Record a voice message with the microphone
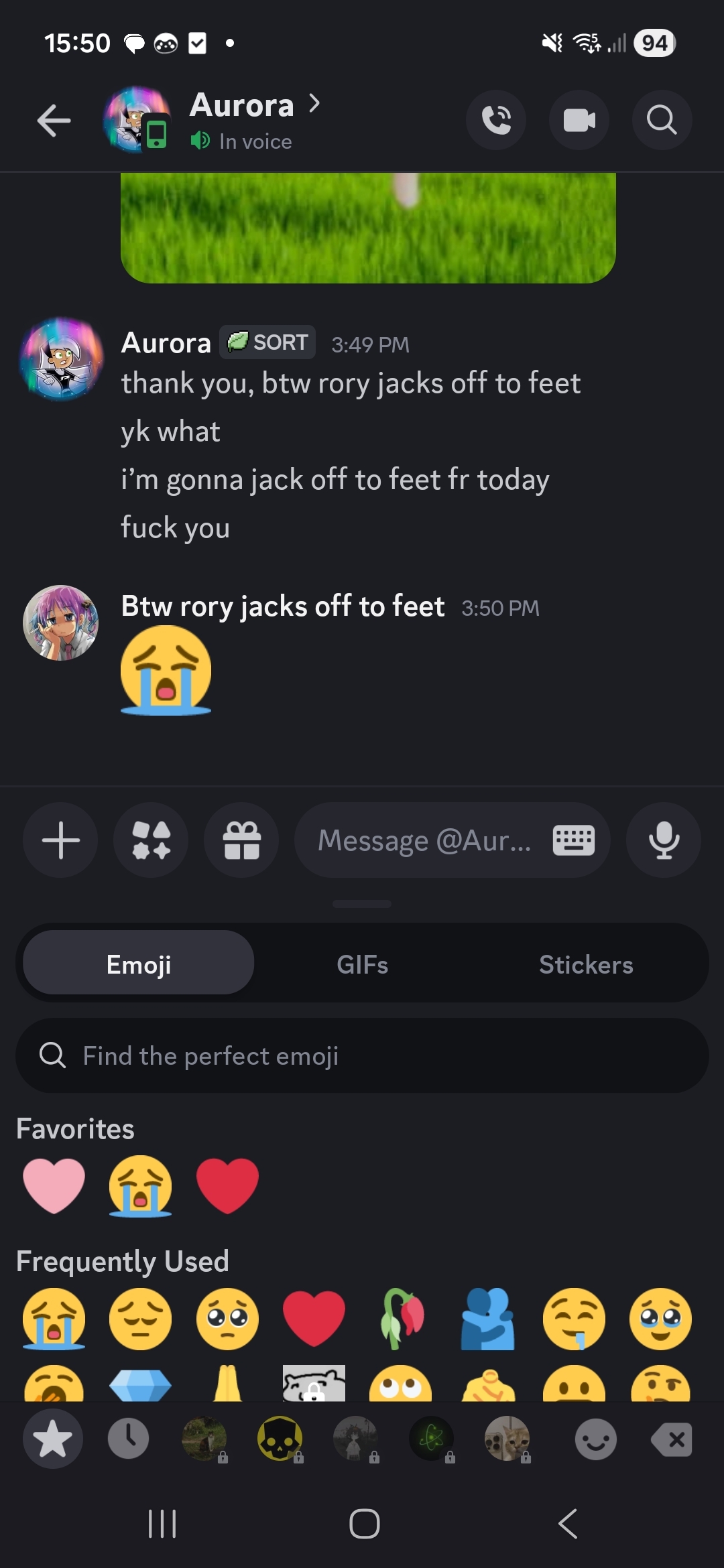This screenshot has width=724, height=1568. pyautogui.click(x=664, y=840)
